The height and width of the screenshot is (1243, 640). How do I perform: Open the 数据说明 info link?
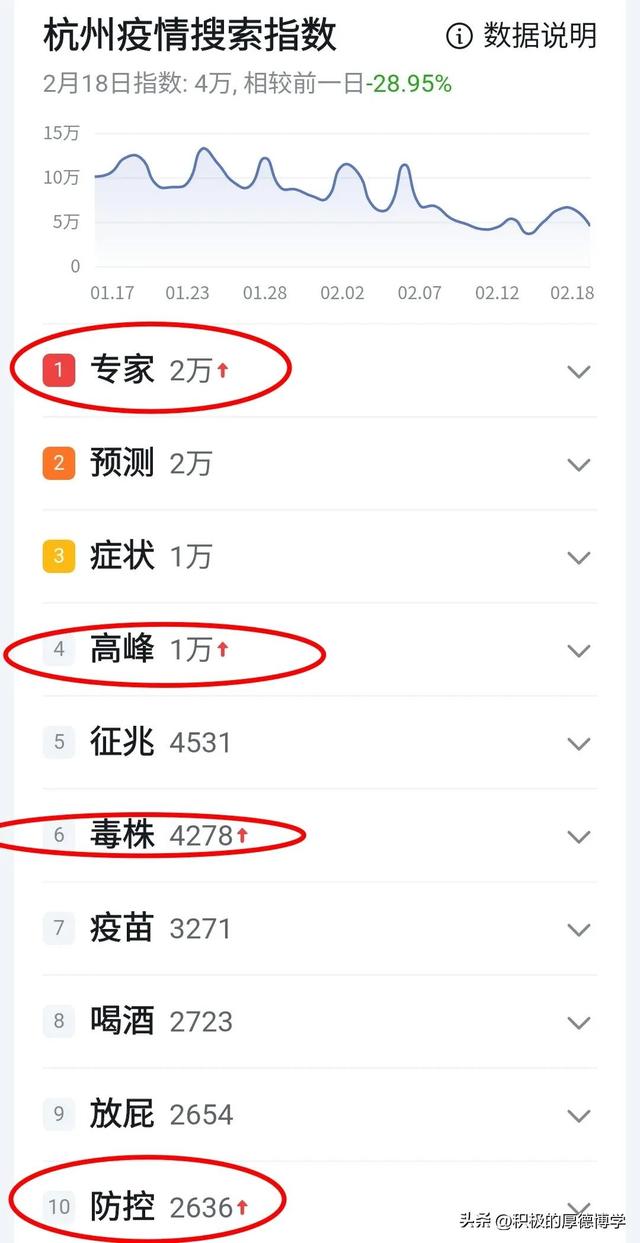pos(521,36)
